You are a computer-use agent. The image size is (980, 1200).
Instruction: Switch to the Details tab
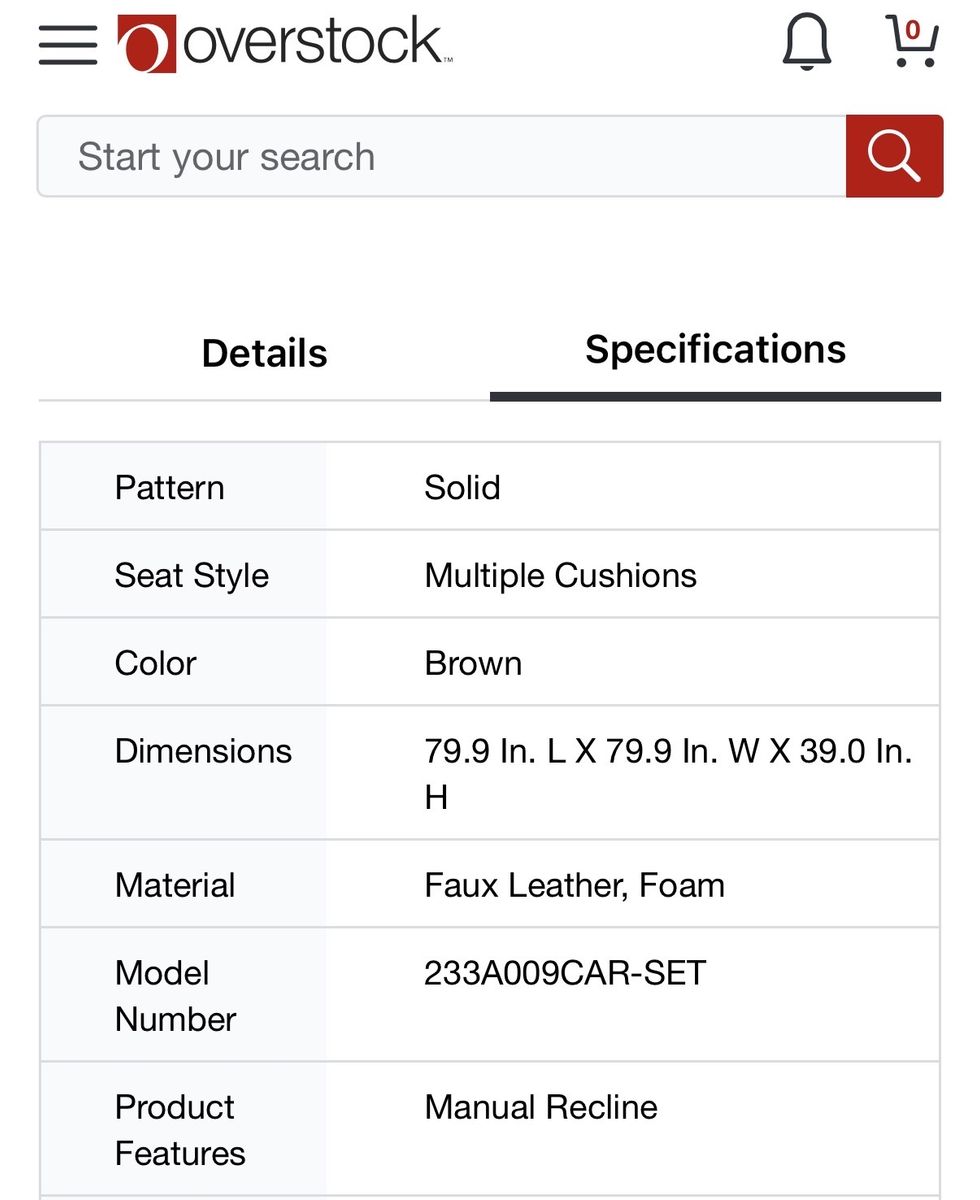click(x=264, y=353)
